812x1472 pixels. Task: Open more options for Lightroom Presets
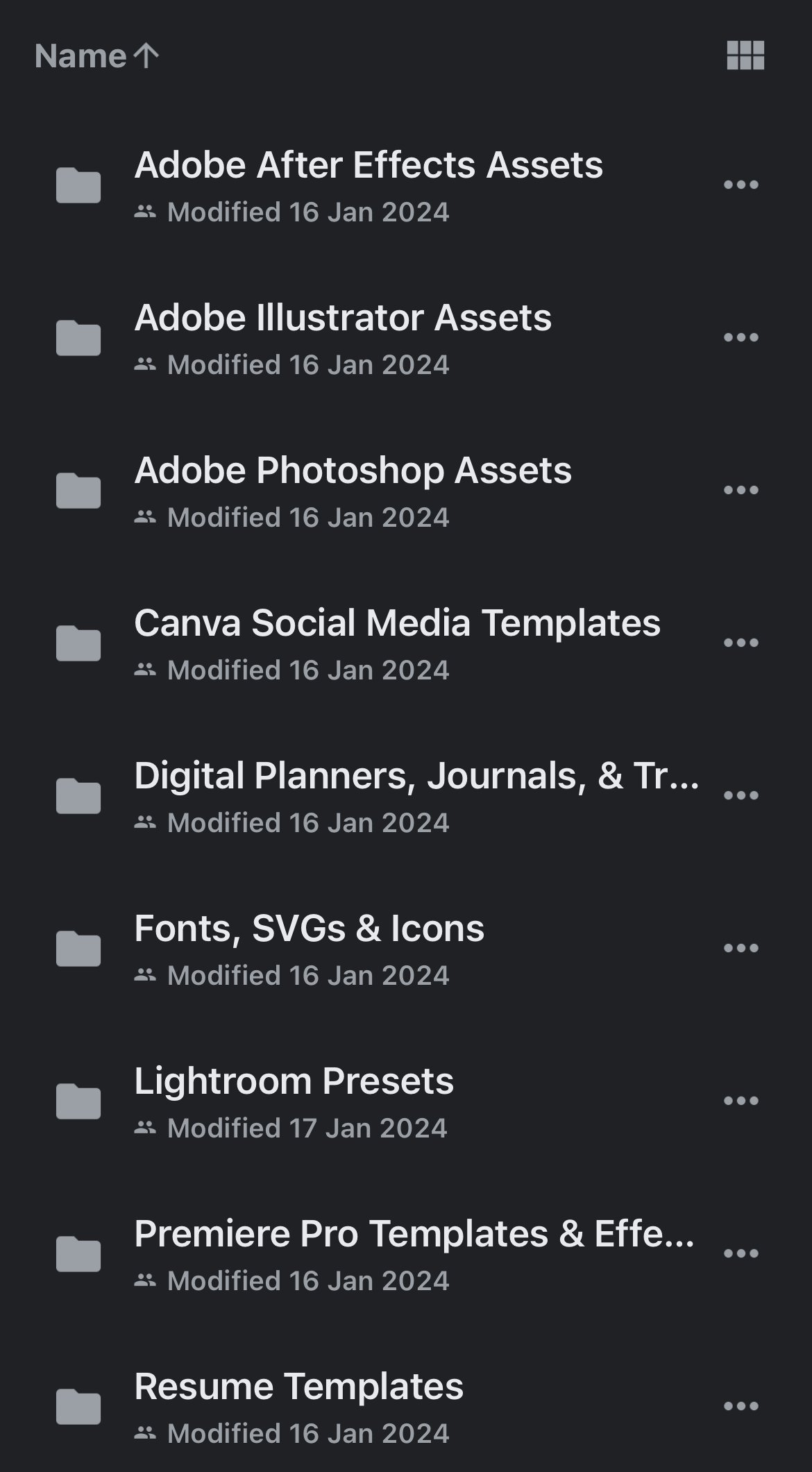741,1099
